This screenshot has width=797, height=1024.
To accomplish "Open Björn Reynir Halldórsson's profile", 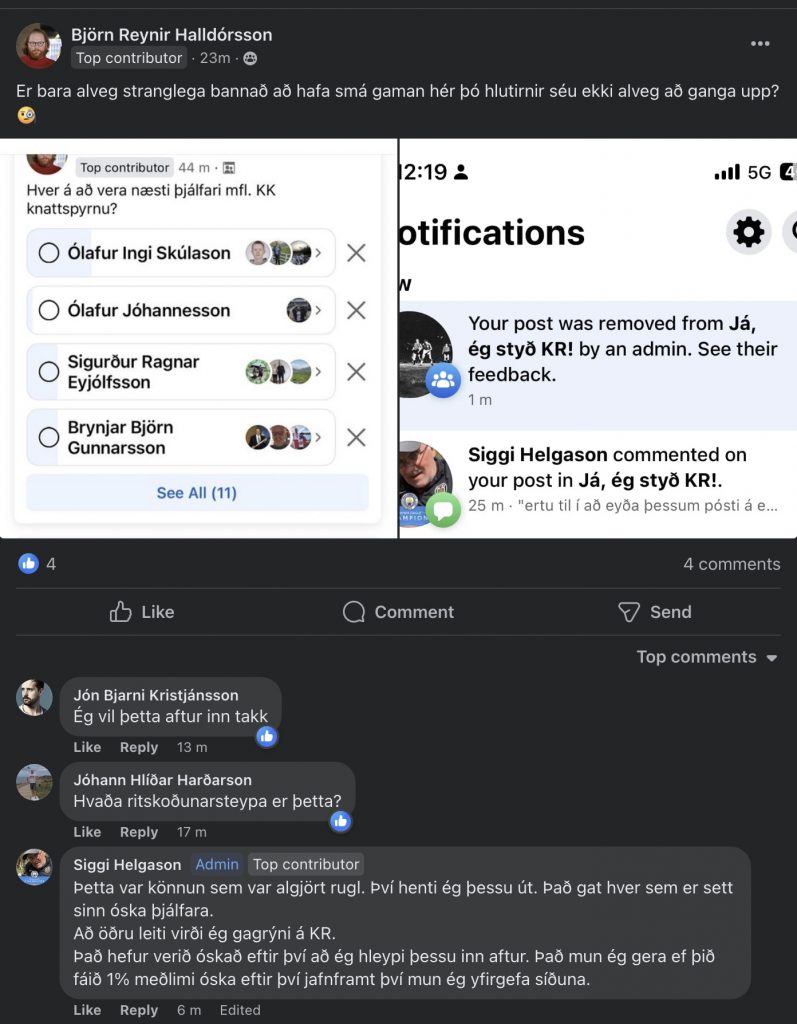I will click(x=171, y=35).
